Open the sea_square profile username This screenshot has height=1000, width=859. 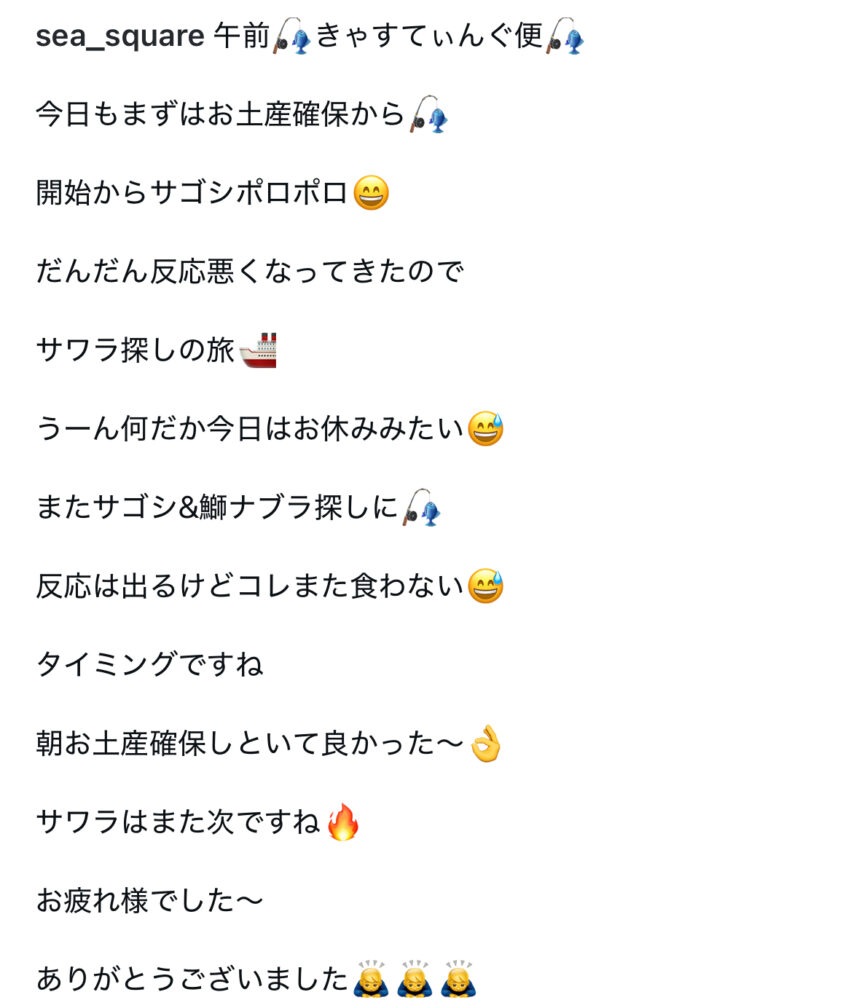pyautogui.click(x=120, y=38)
